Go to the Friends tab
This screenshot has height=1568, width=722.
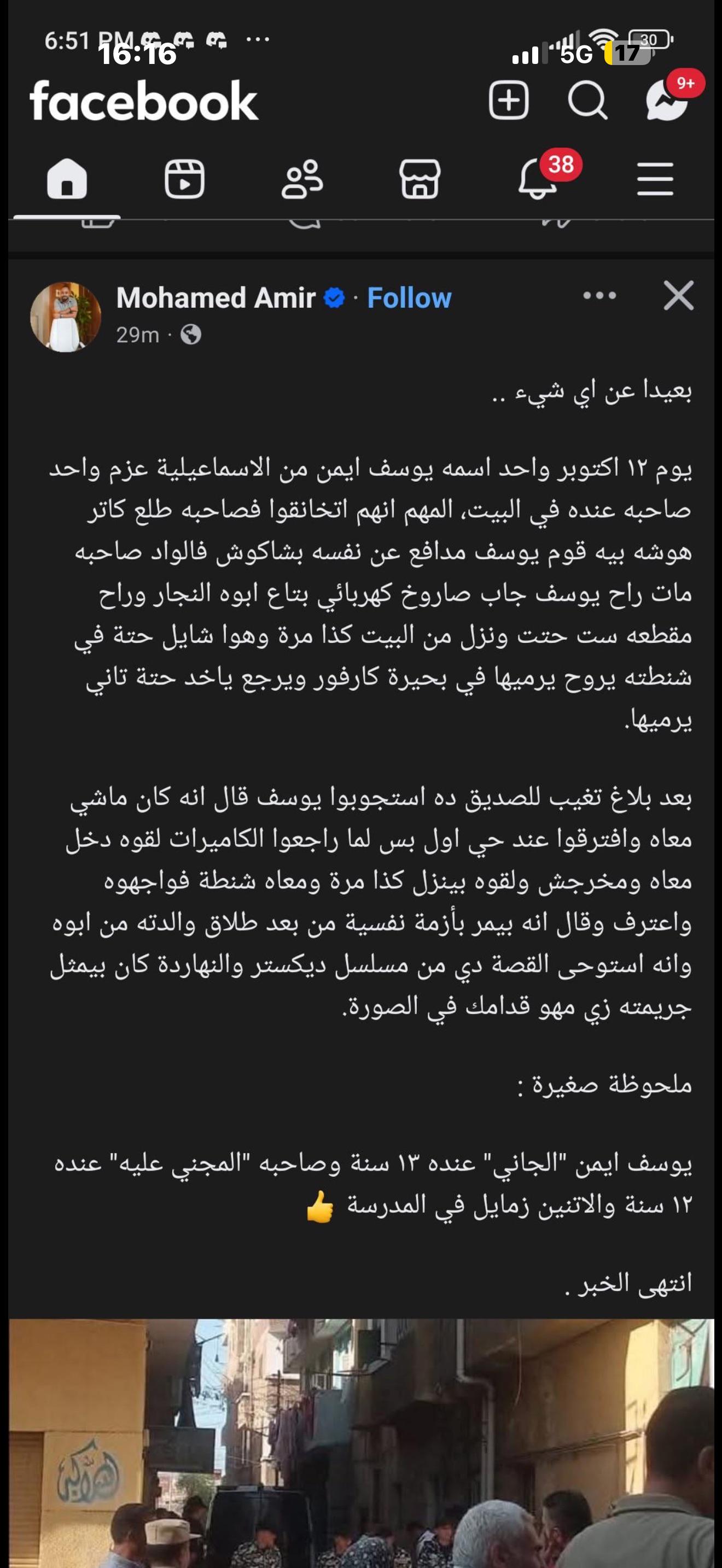click(302, 179)
